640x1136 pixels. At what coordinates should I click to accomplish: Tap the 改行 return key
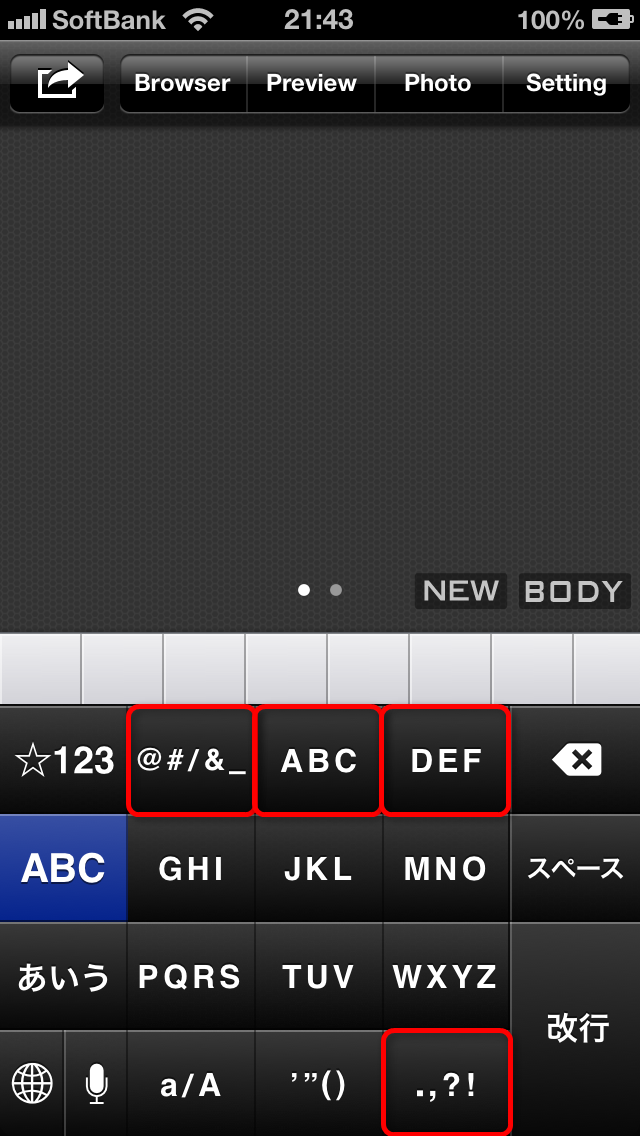point(575,1029)
